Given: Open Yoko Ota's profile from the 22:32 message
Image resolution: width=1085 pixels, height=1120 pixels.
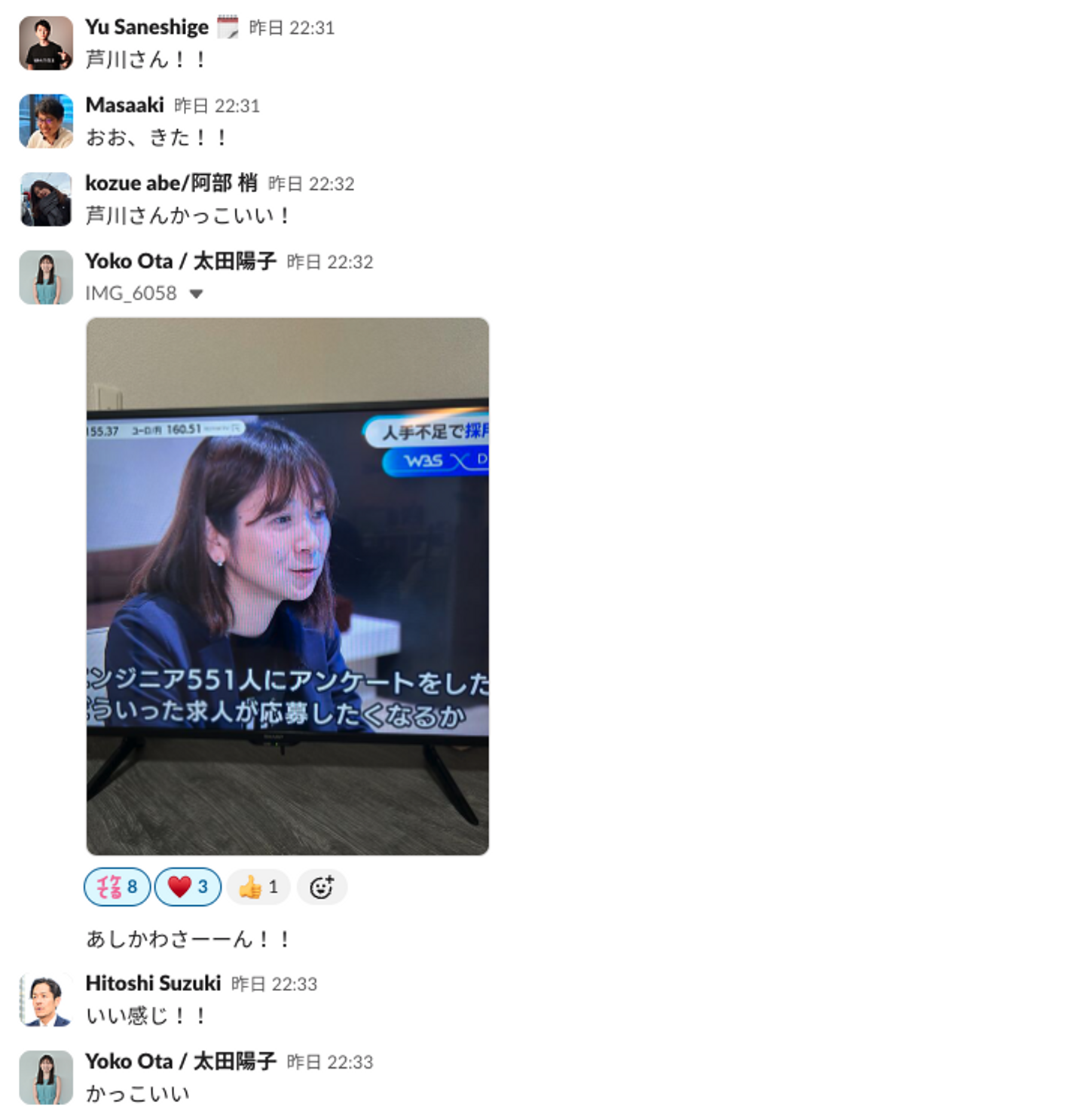Looking at the screenshot, I should click(x=180, y=261).
